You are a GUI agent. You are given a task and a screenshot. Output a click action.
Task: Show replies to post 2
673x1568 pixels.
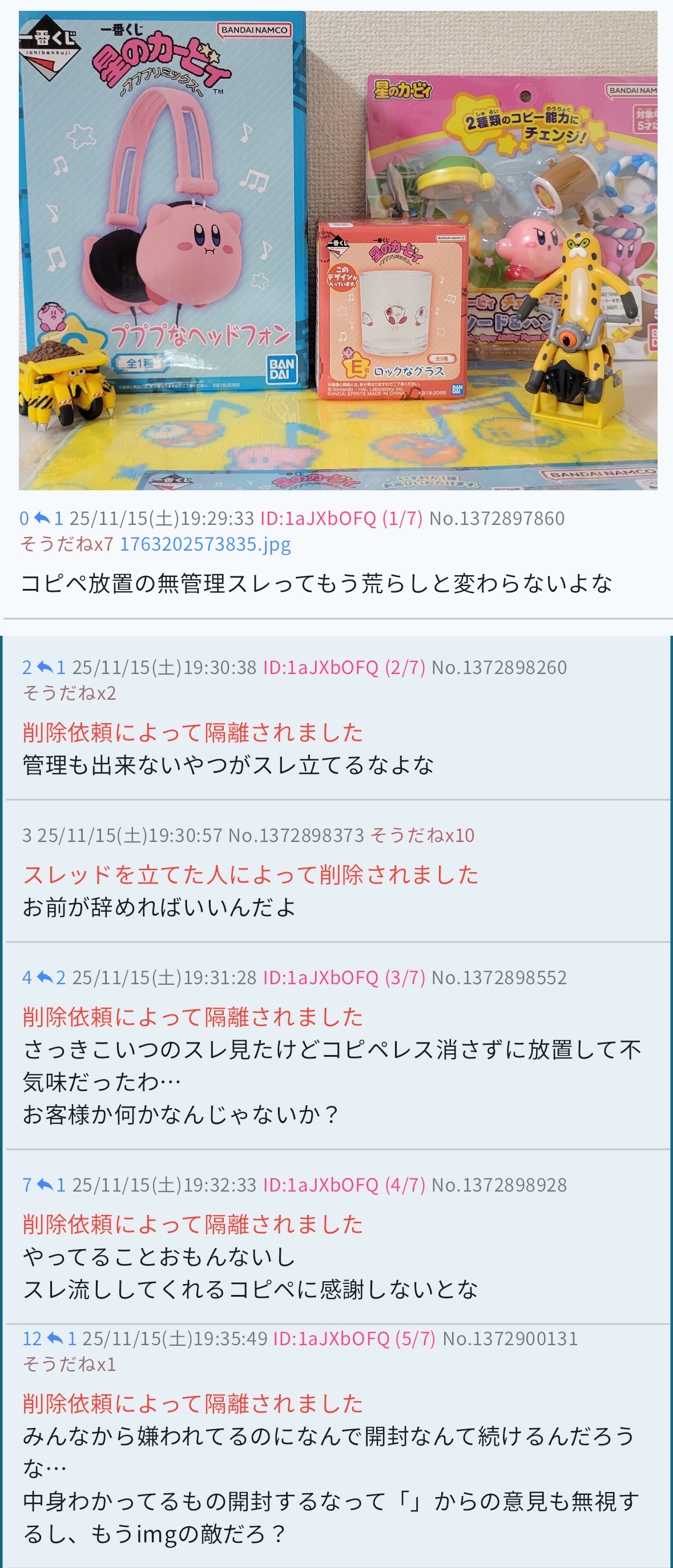click(51, 667)
